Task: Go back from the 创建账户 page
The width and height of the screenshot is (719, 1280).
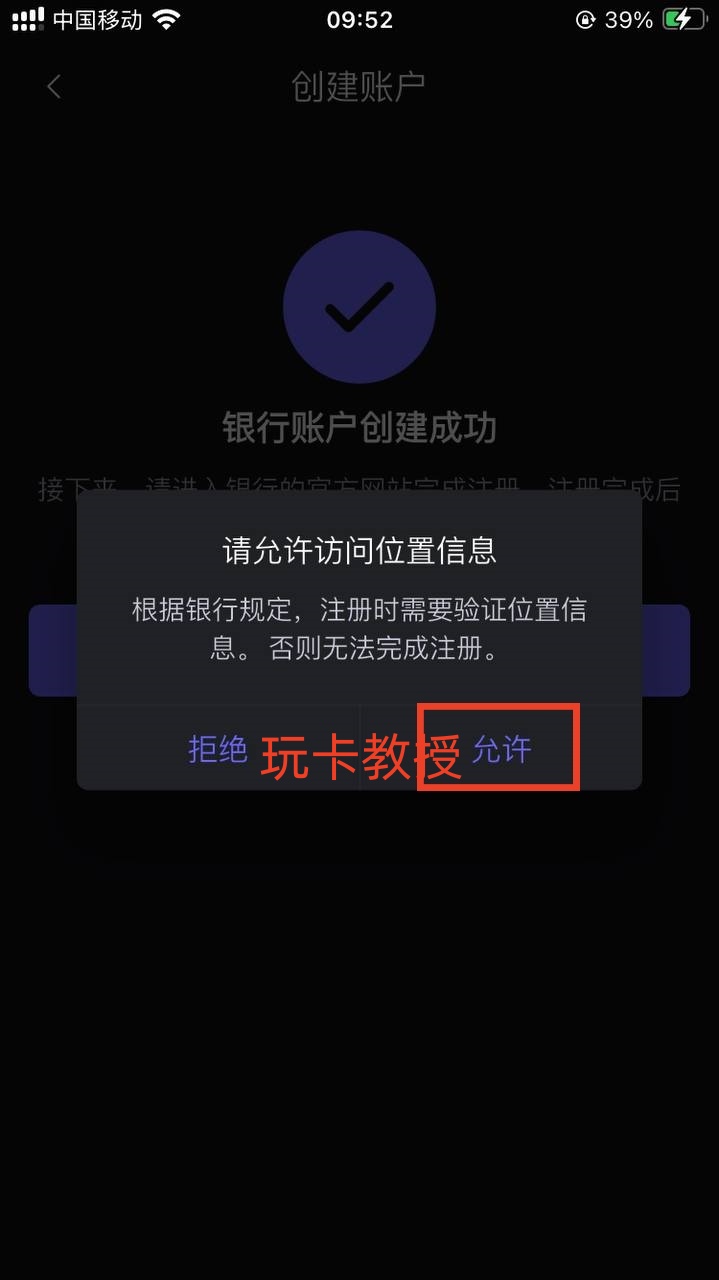Action: tap(54, 87)
